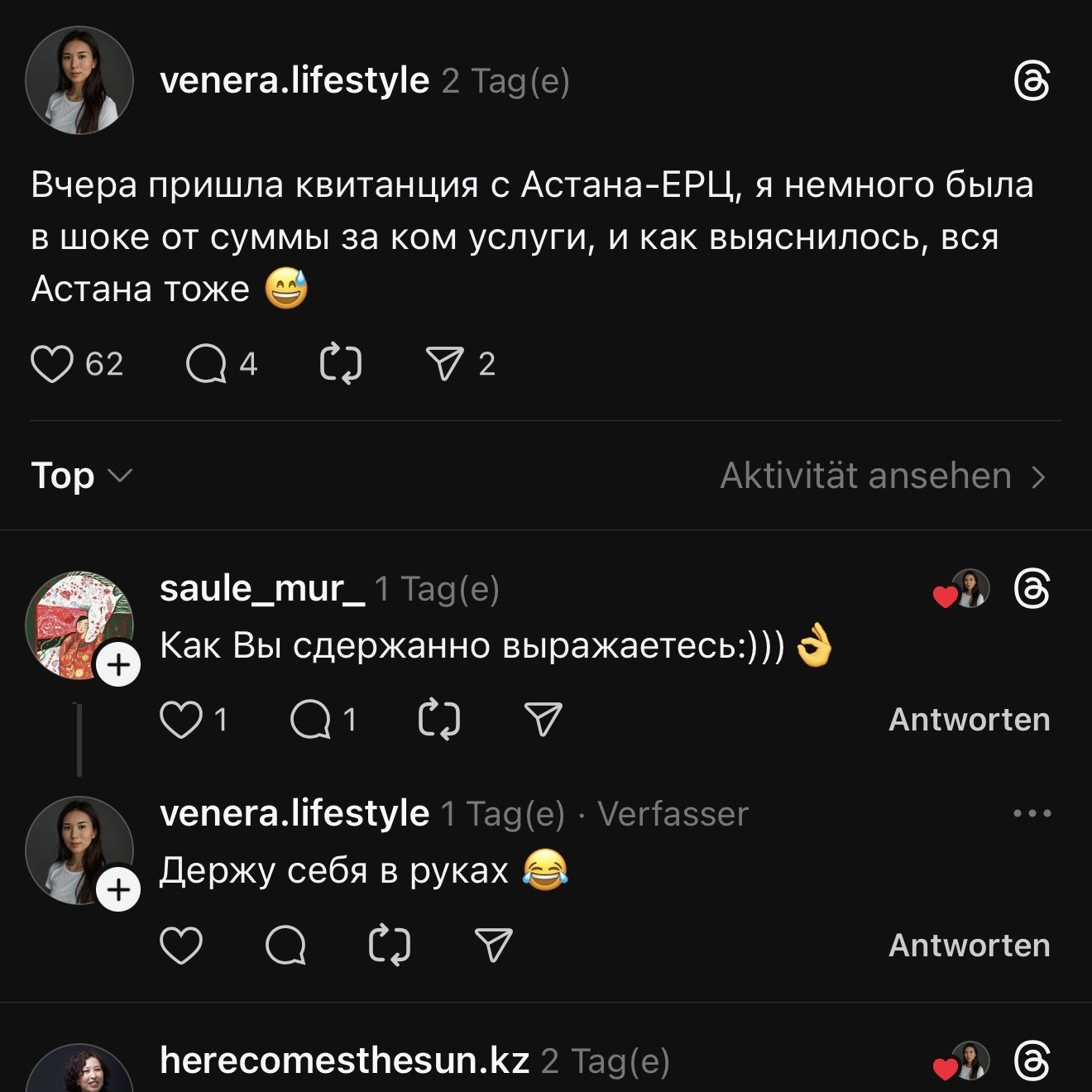
Task: Repost the reply "Держу себя в руках"
Action: (389, 945)
